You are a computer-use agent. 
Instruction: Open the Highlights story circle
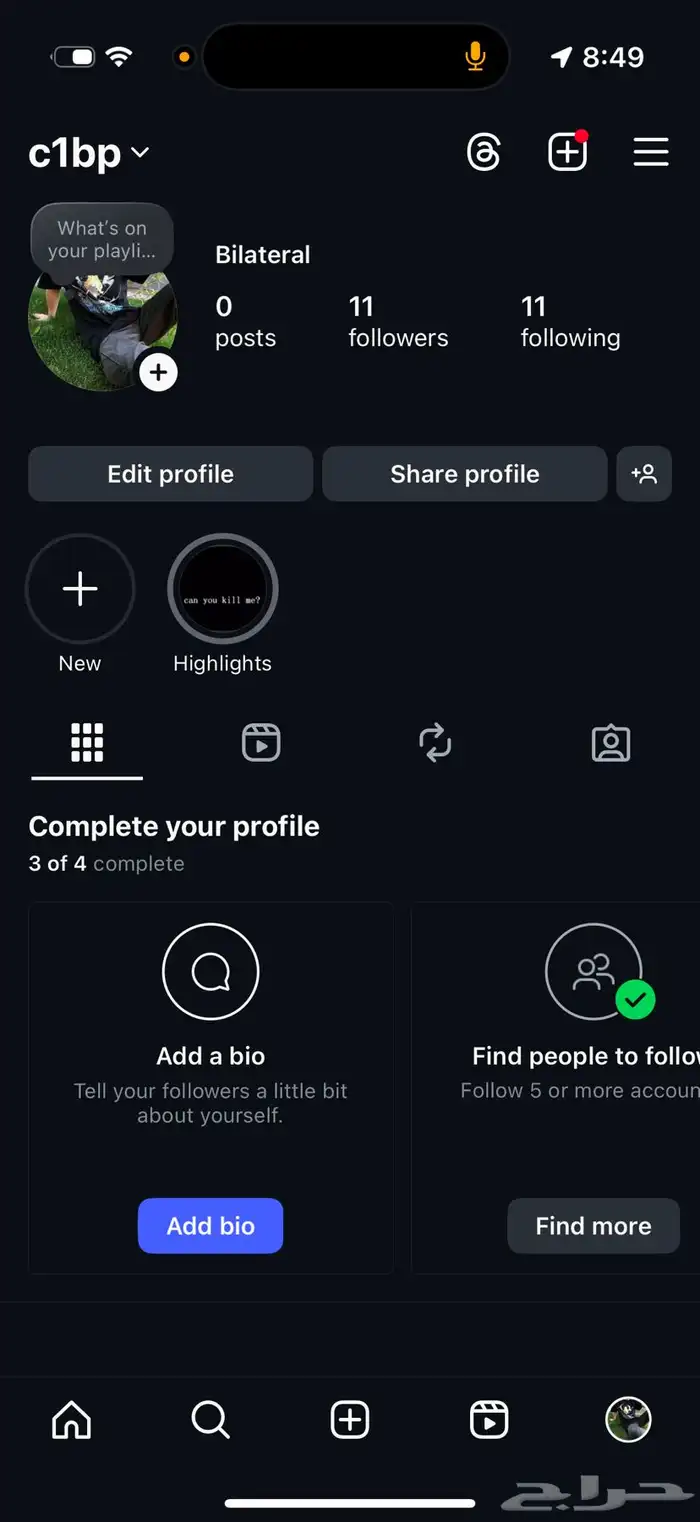(x=222, y=590)
